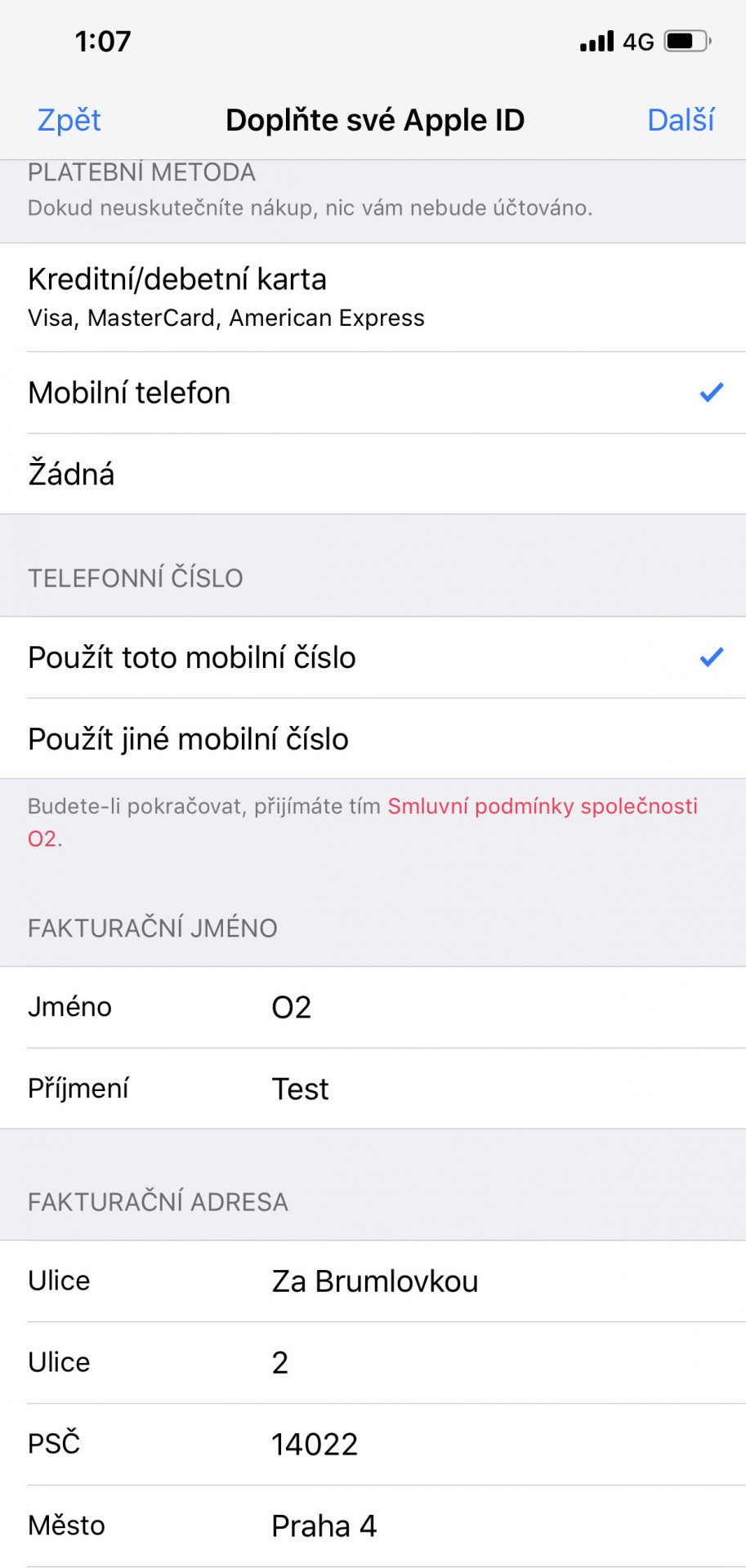Edit the Jméno field
The height and width of the screenshot is (1568, 746).
point(373,1007)
